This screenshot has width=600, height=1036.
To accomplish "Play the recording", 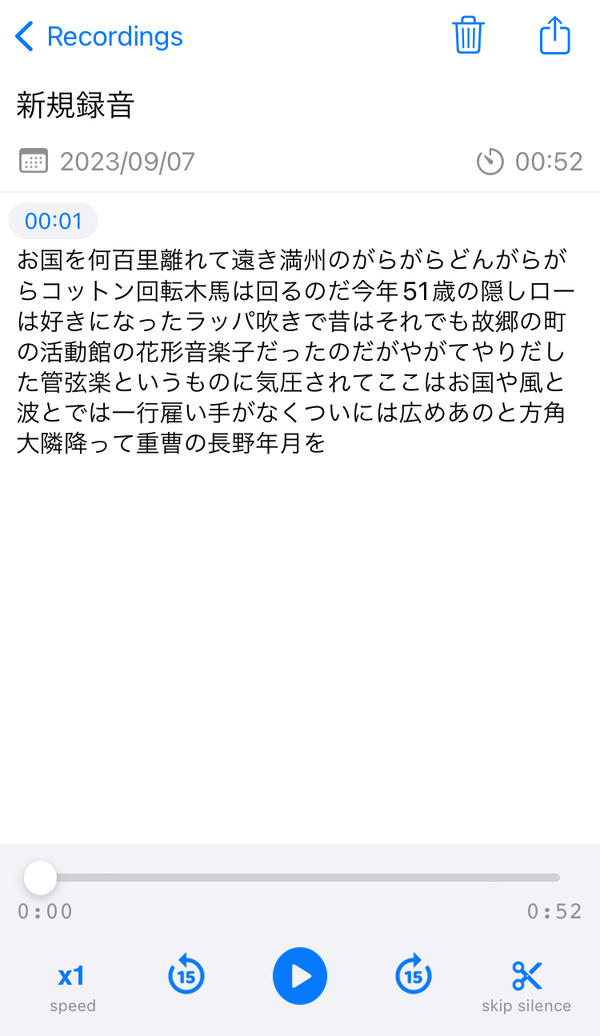I will click(300, 976).
